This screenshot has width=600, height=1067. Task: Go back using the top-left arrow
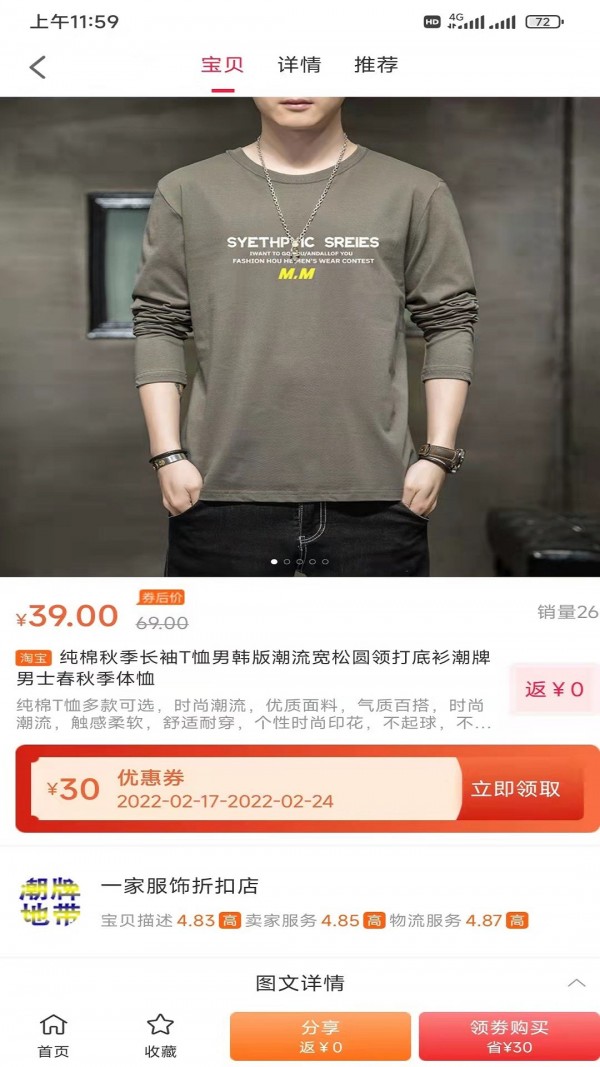click(x=38, y=67)
